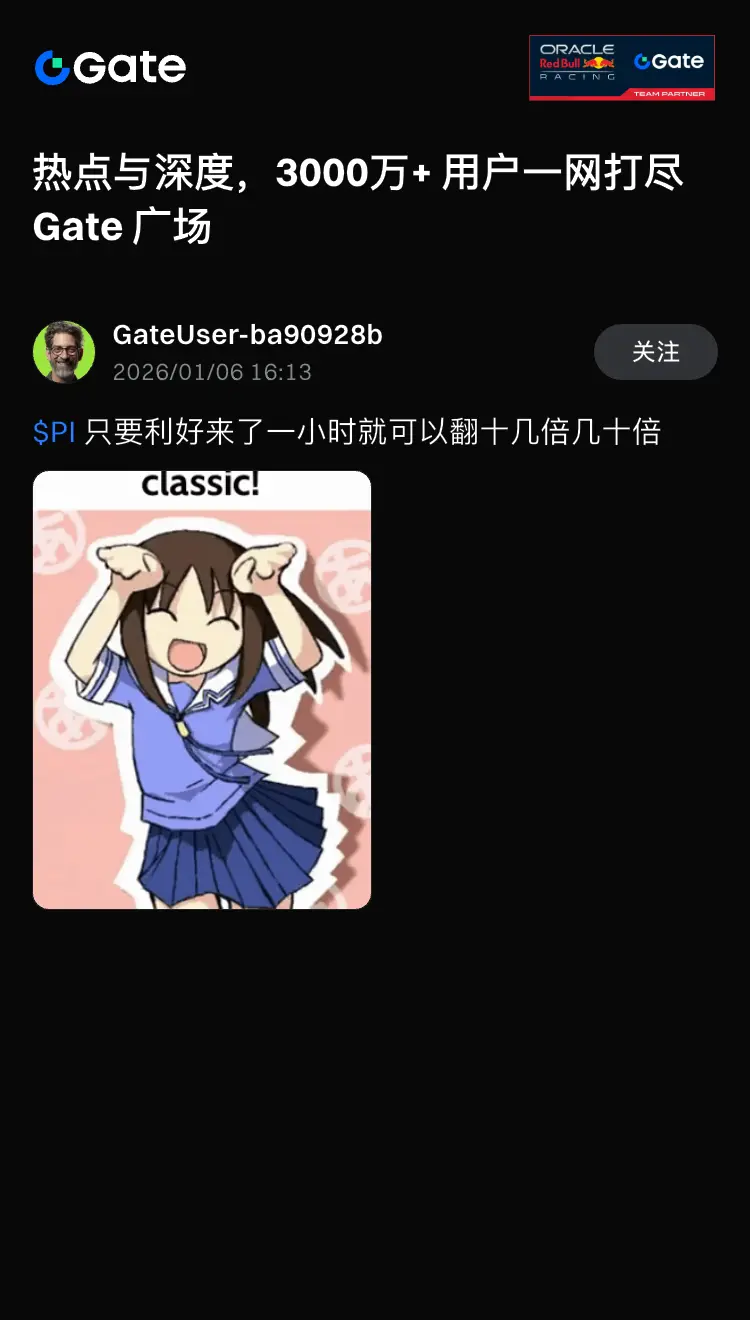
Task: Click the username GateUser-ba90928b
Action: 247,335
